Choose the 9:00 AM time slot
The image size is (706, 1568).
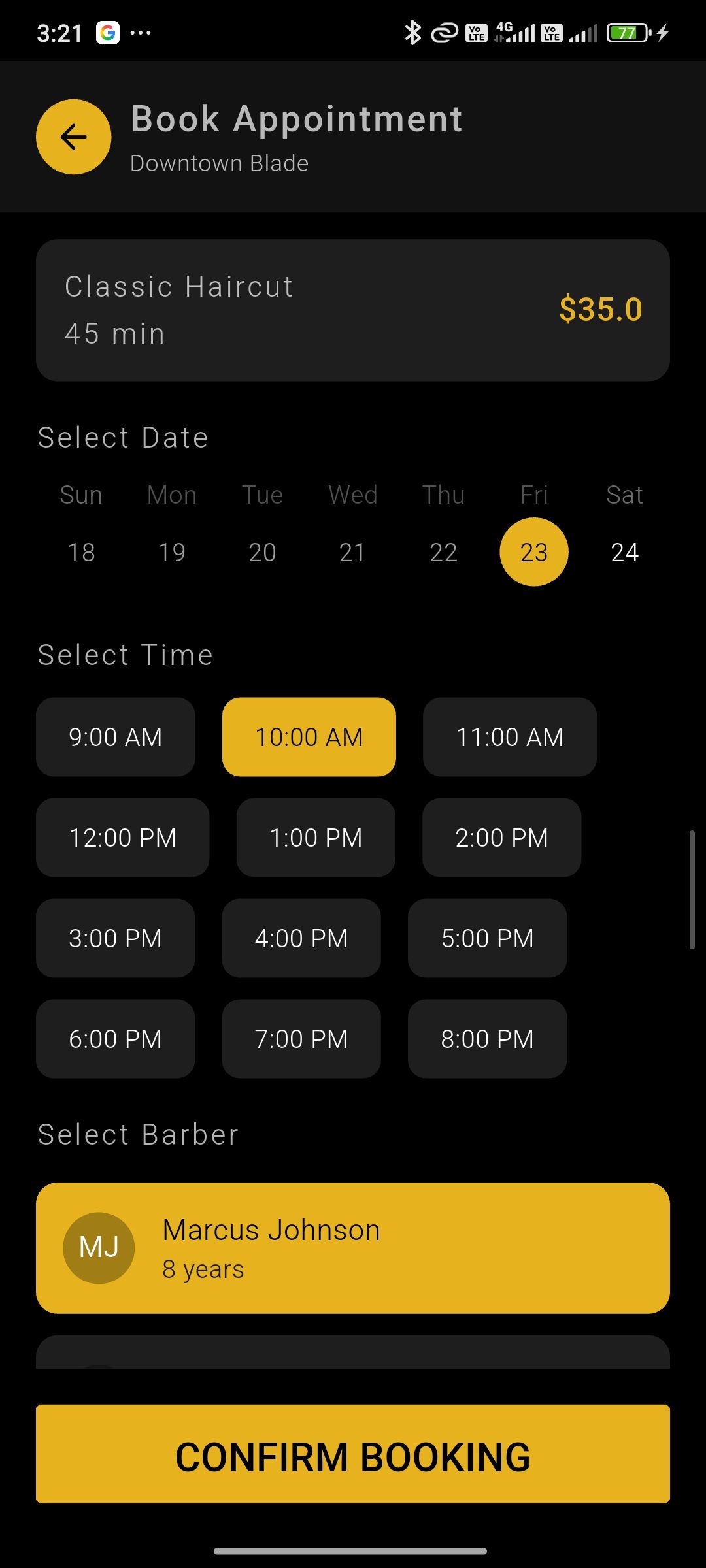115,737
